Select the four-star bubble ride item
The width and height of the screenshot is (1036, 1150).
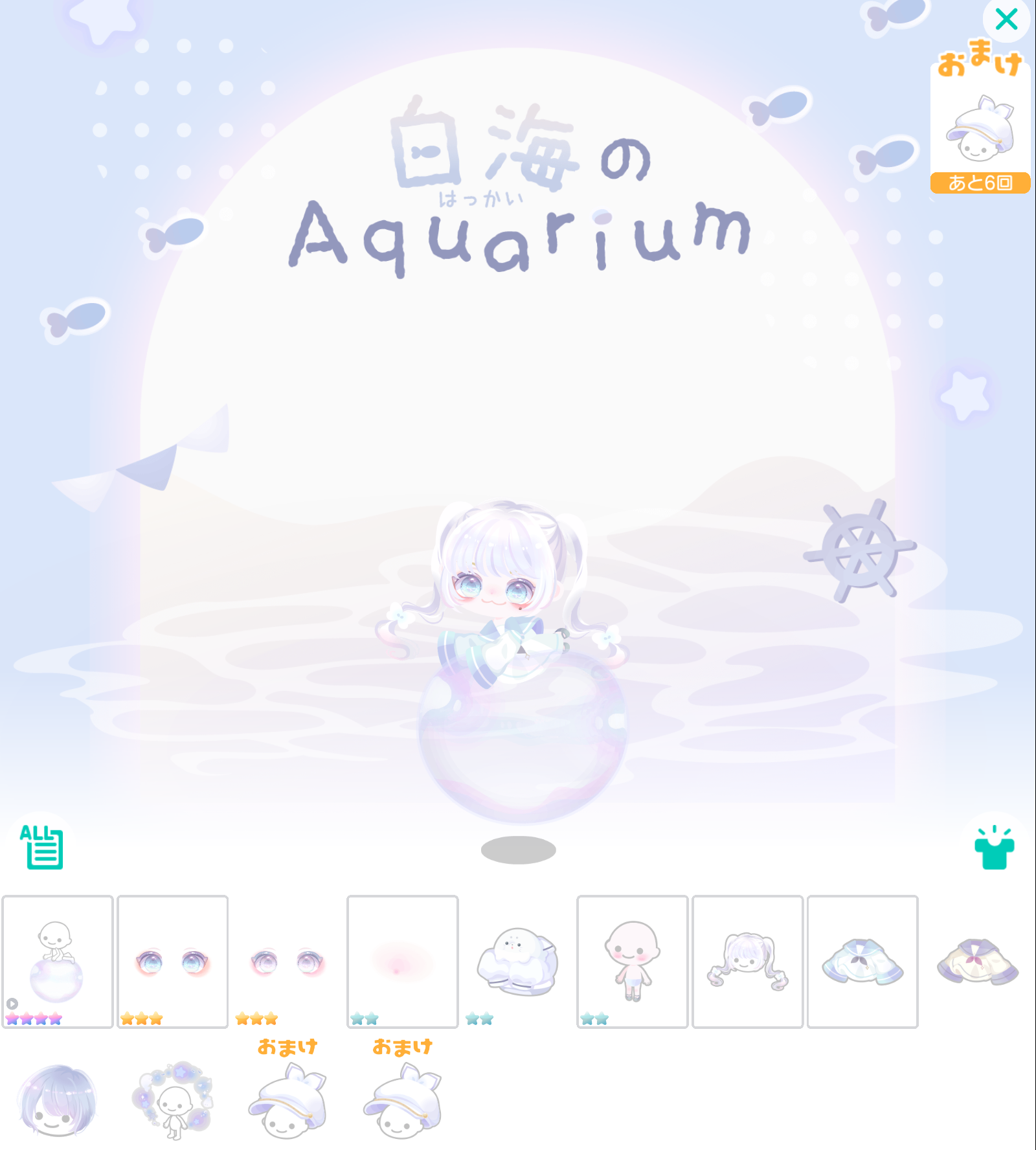point(58,962)
